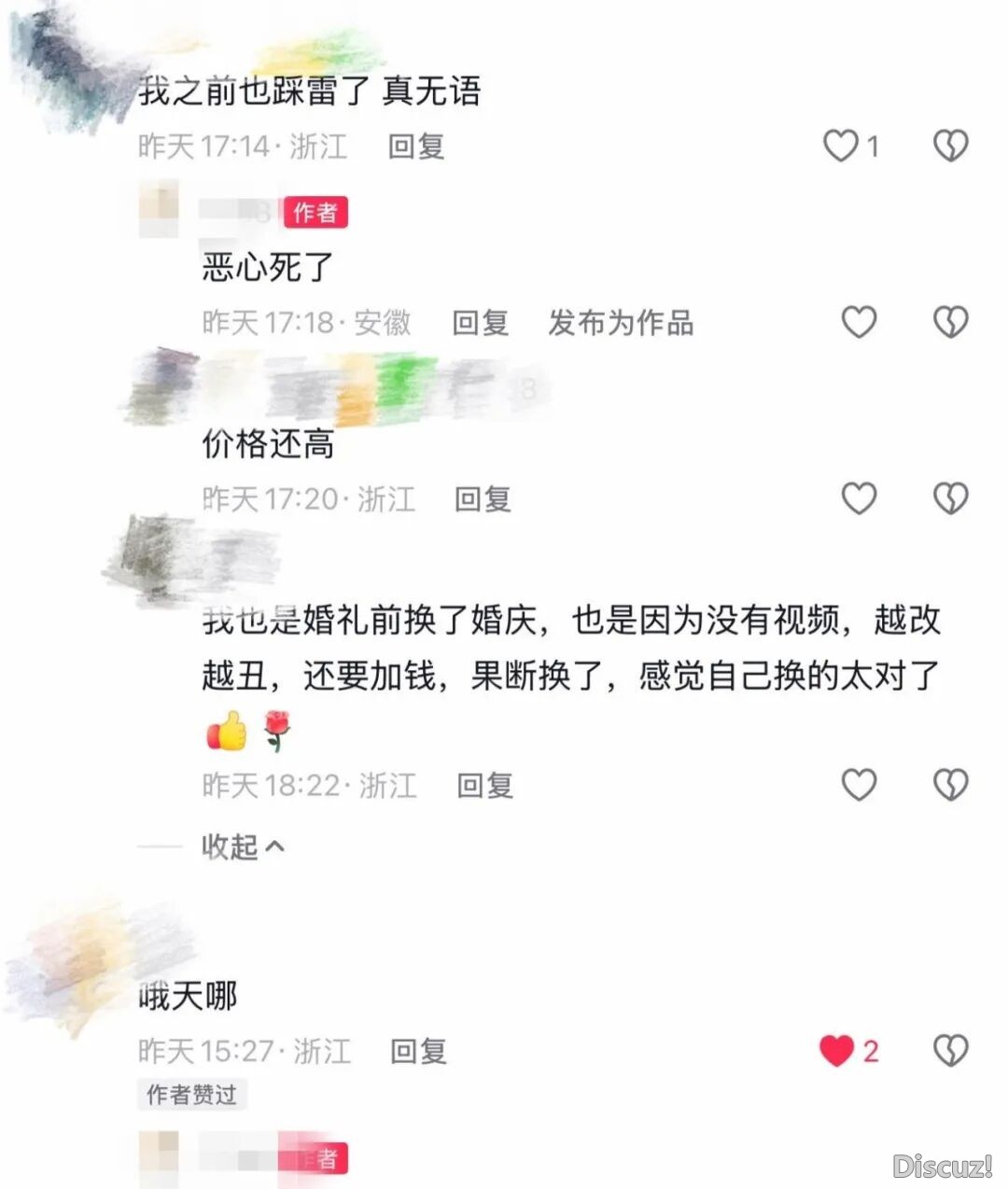Reply to the comment posted at 昨天 18:22

(x=484, y=786)
